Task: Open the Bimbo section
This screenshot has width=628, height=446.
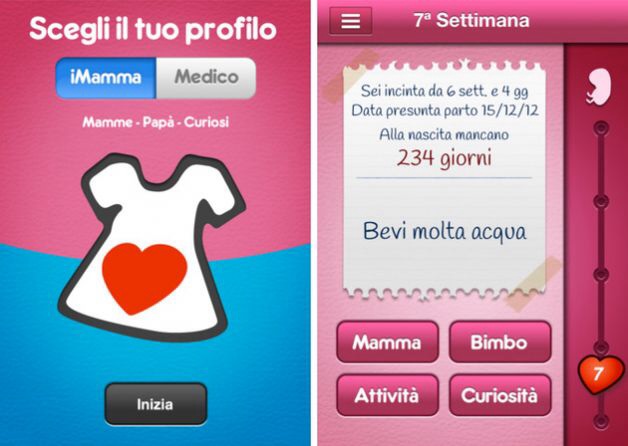Action: click(499, 342)
